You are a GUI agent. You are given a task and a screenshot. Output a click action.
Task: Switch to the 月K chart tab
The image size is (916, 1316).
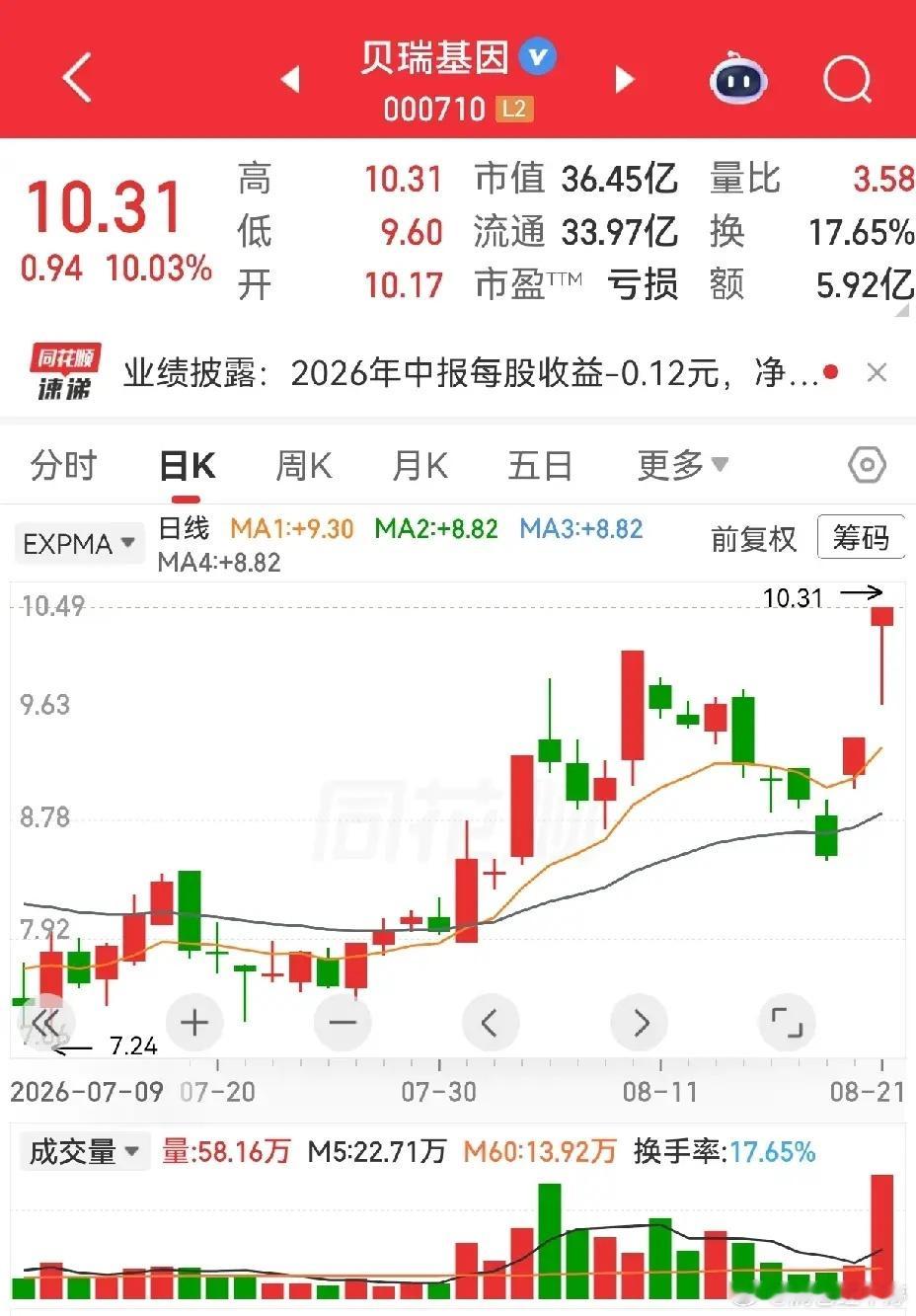[420, 465]
